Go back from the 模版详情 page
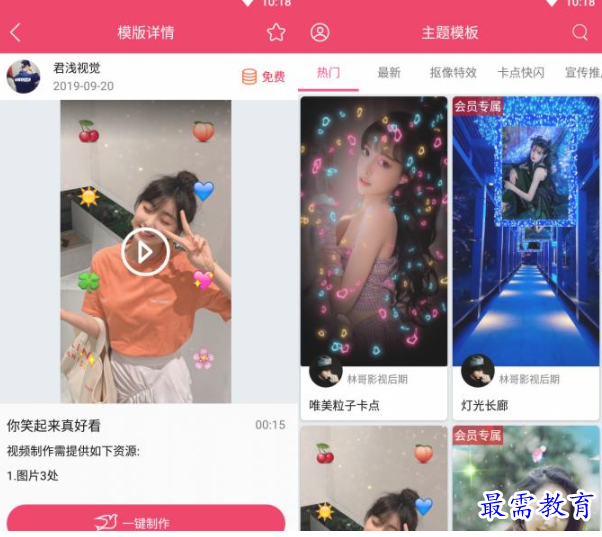602x537 pixels. tap(15, 33)
